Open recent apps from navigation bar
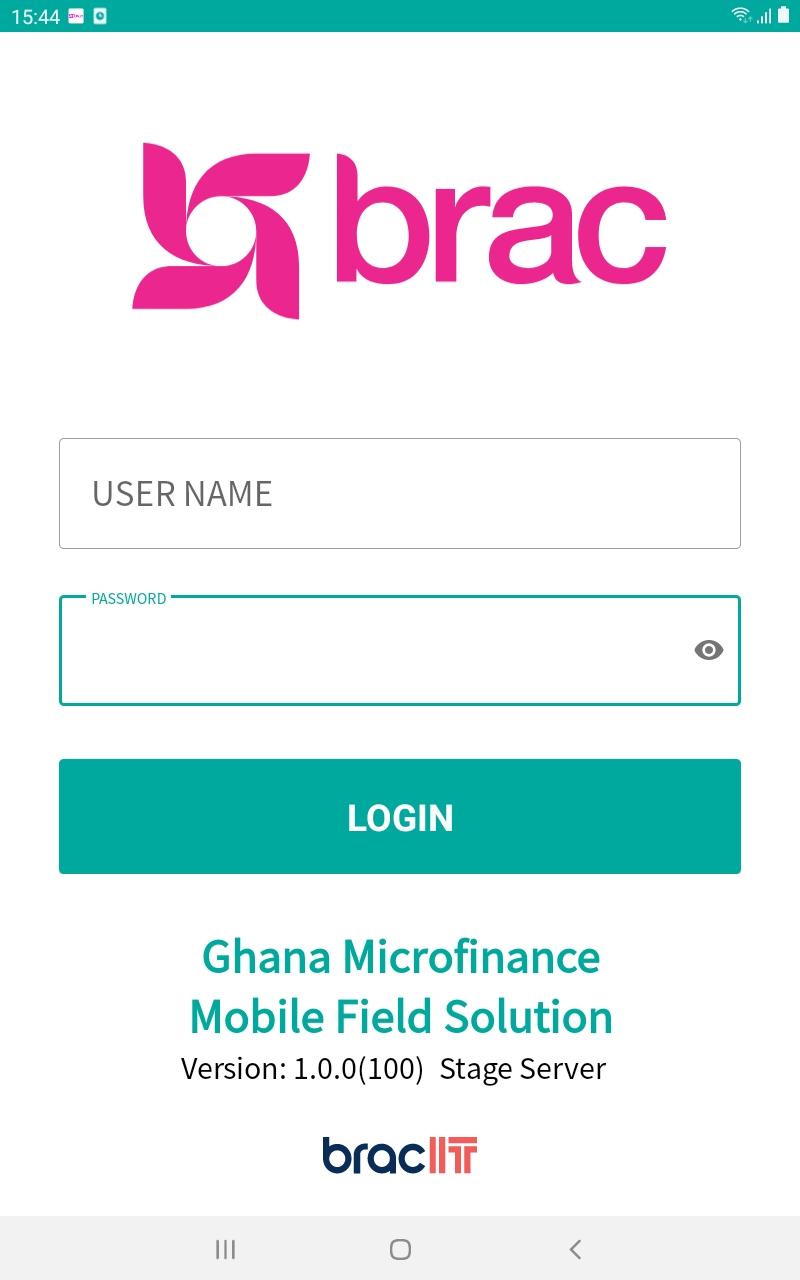 coord(226,1248)
